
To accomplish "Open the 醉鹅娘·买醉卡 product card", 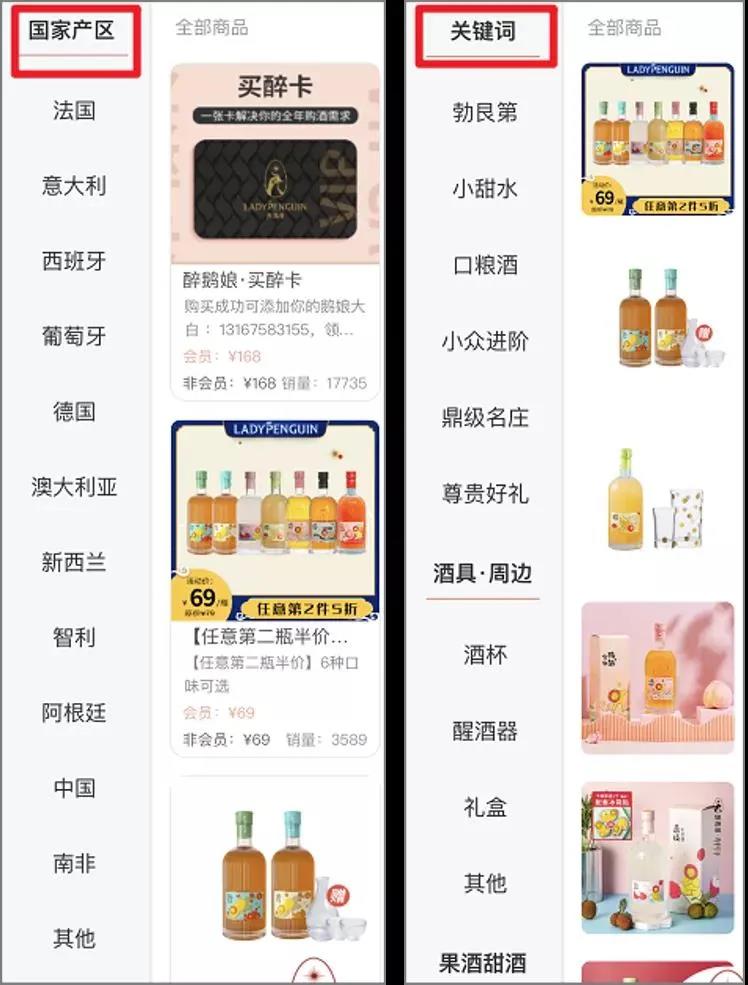I will coord(275,230).
